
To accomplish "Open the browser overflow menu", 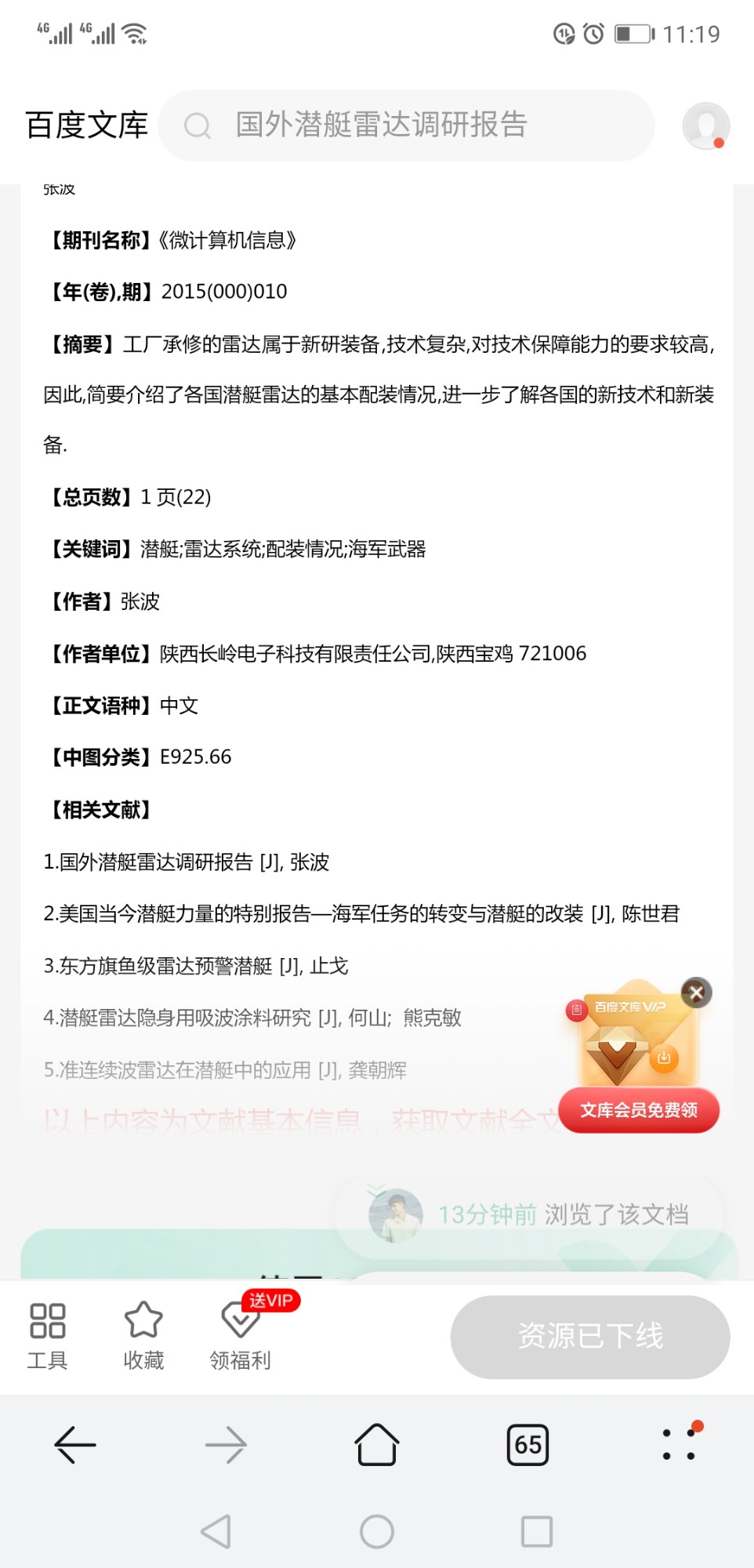I will pos(679,1444).
